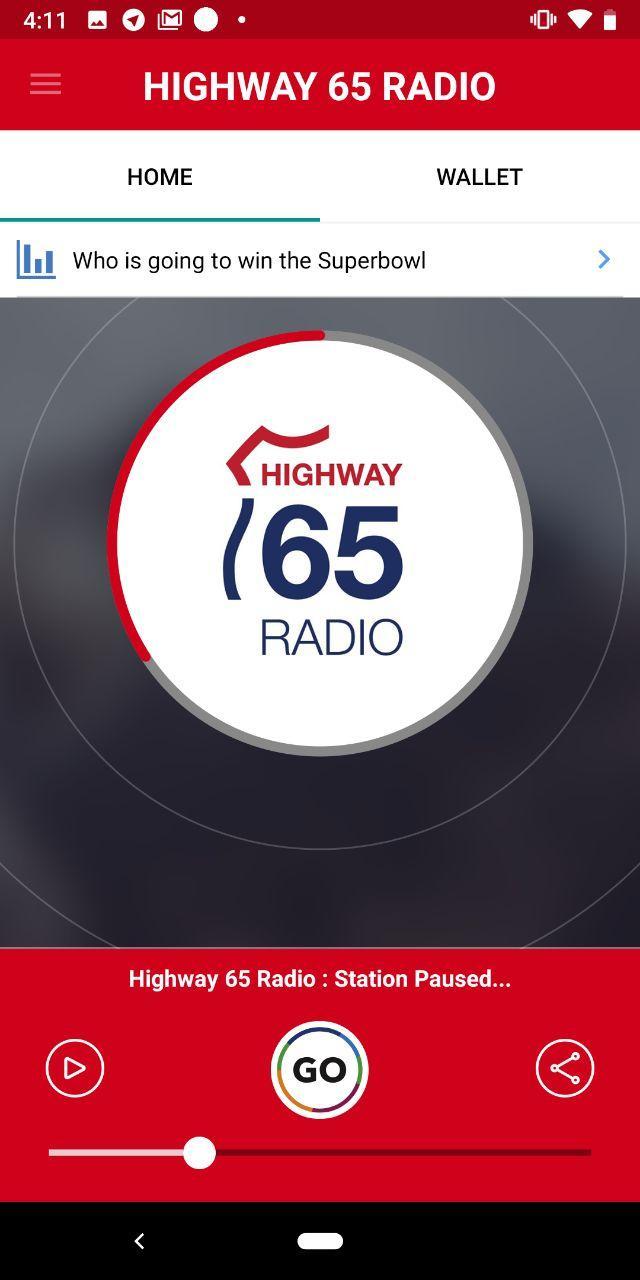640x1280 pixels.
Task: Tap the Highway 65 Radio logo circle
Action: coord(320,543)
